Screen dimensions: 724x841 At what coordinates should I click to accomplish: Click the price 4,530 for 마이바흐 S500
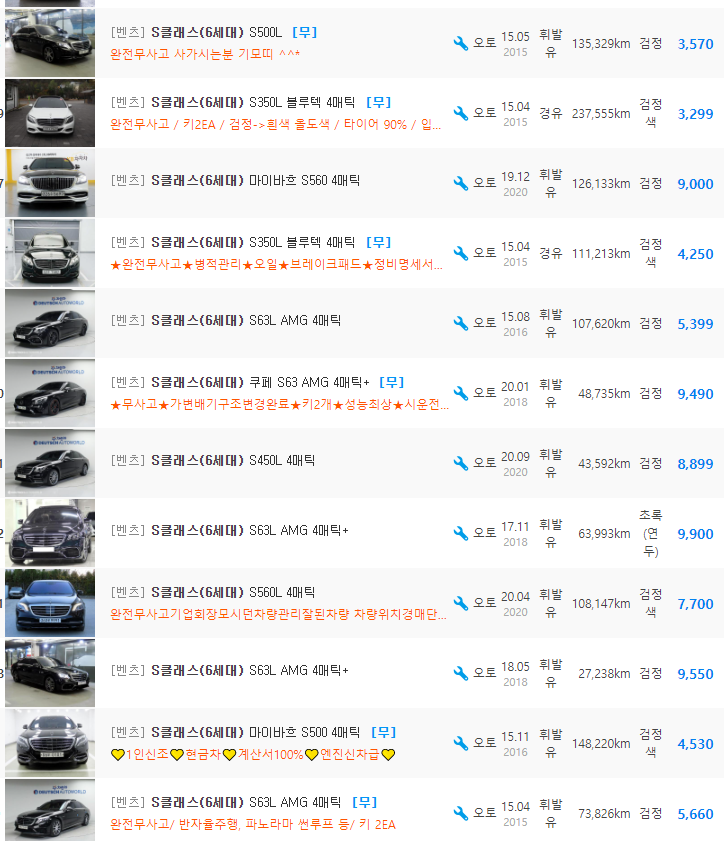pos(697,744)
